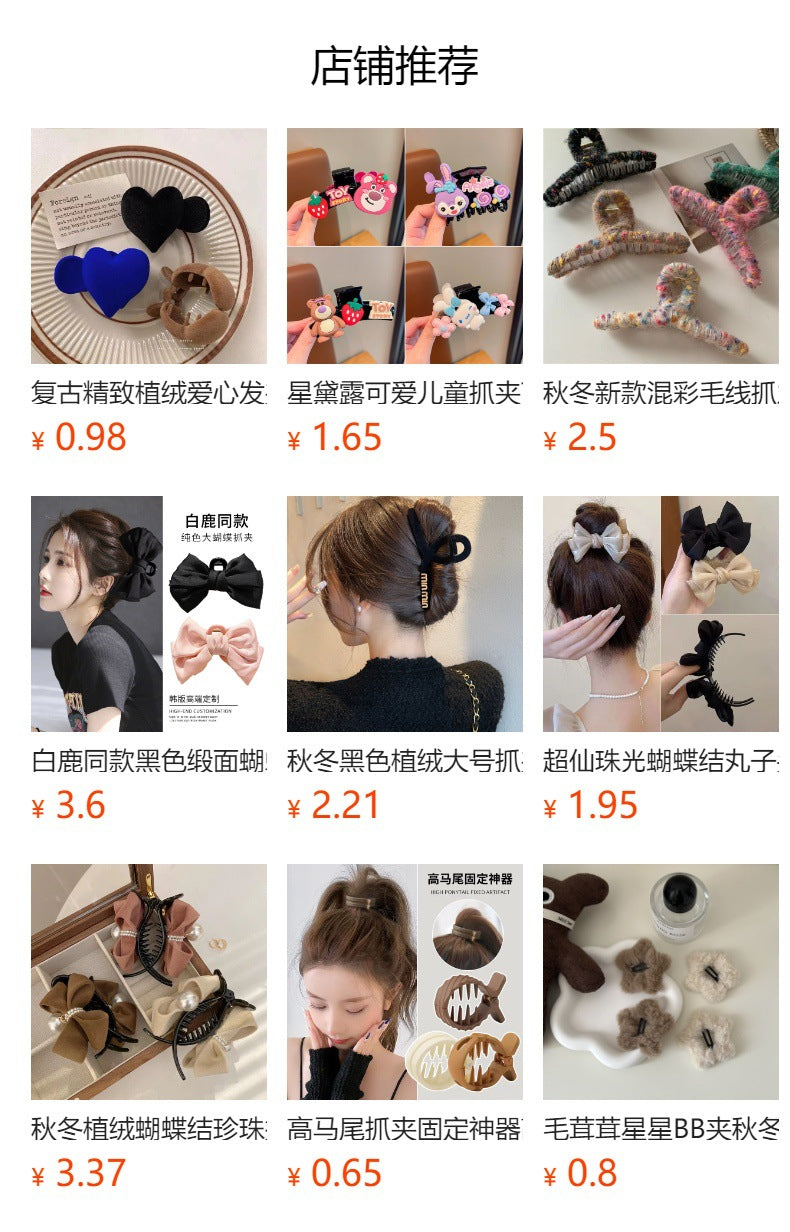Open the 复古精致植绒爱心 hair clip priced ¥0.98

click(x=149, y=246)
